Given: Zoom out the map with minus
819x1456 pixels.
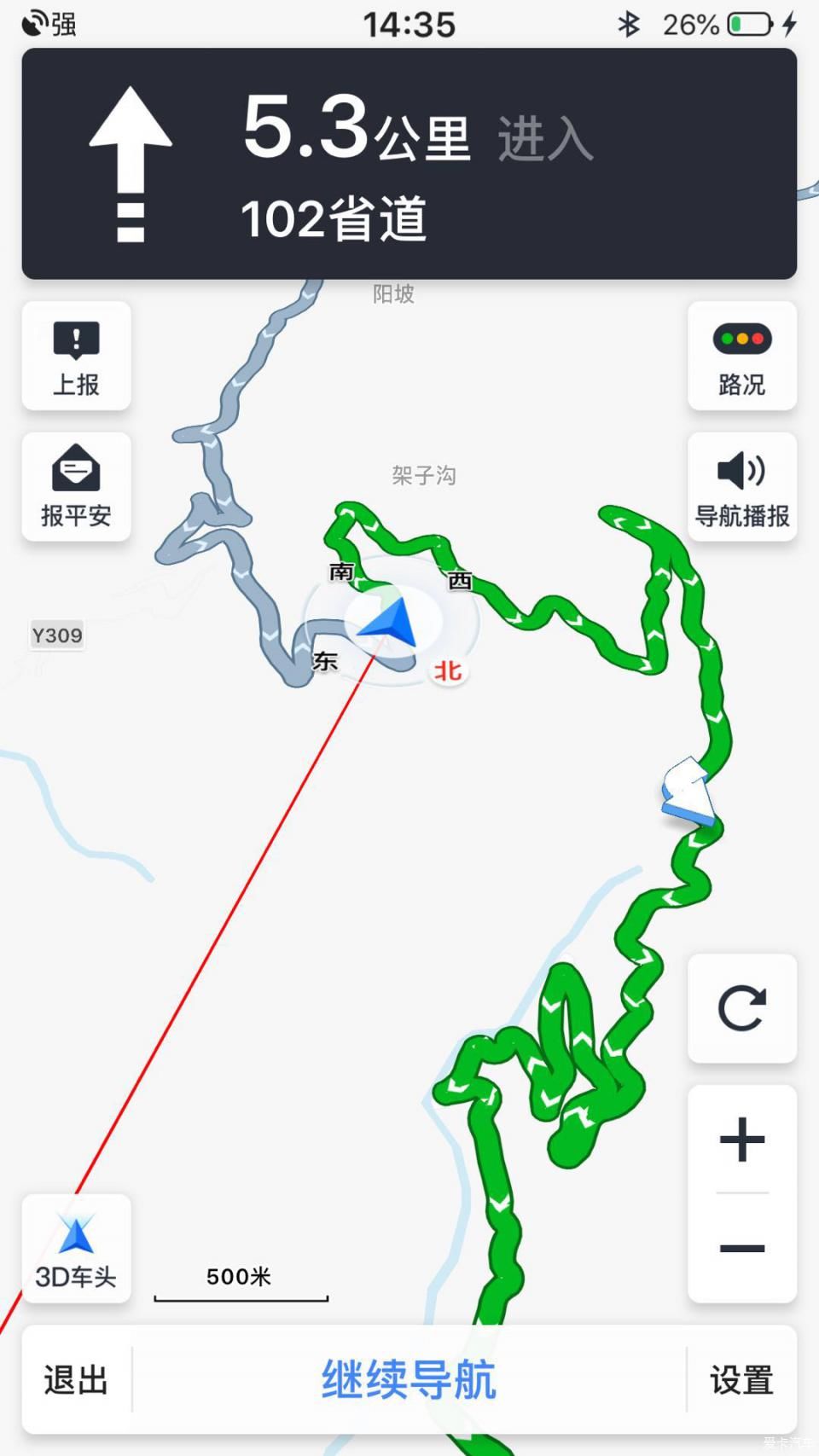Looking at the screenshot, I should (x=741, y=1249).
